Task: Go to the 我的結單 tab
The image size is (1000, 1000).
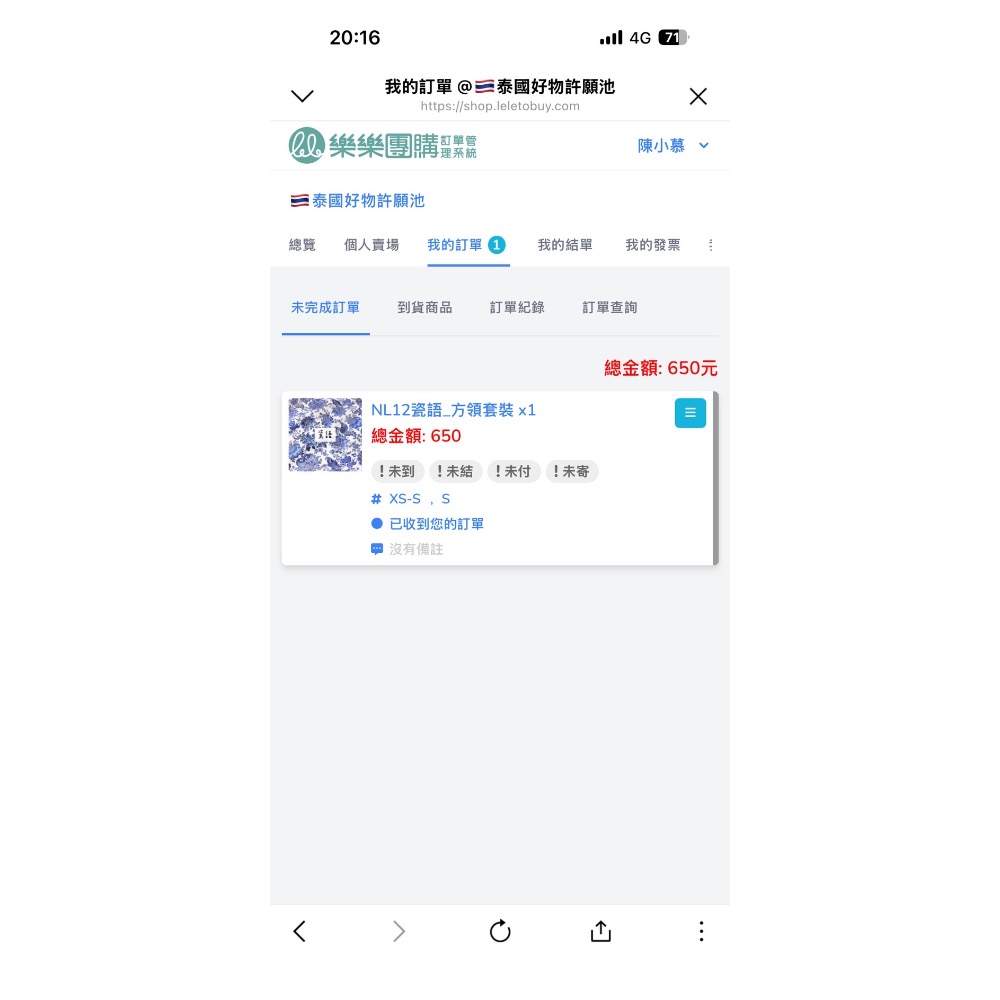Action: point(565,245)
